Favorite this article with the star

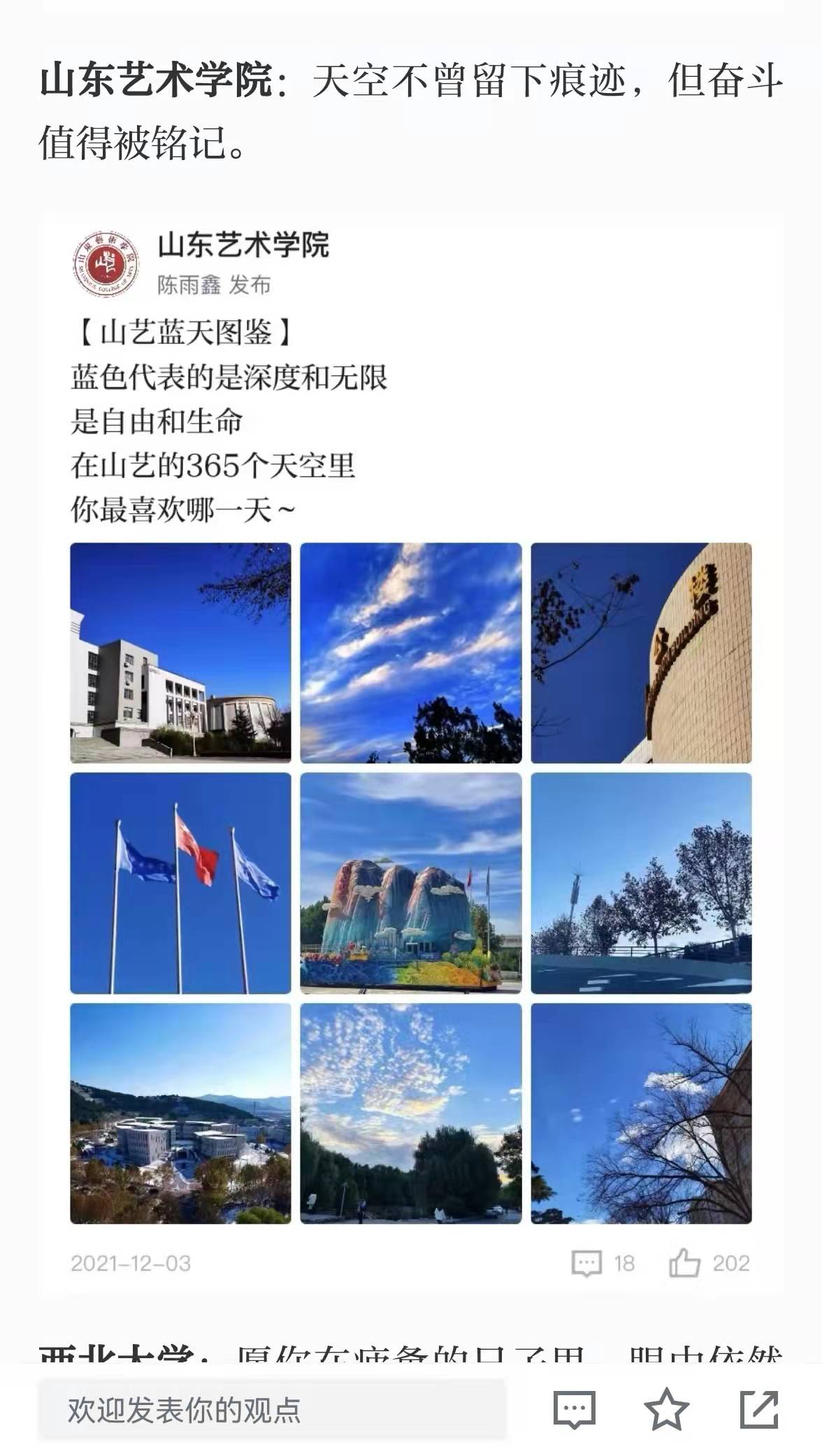(x=665, y=1409)
